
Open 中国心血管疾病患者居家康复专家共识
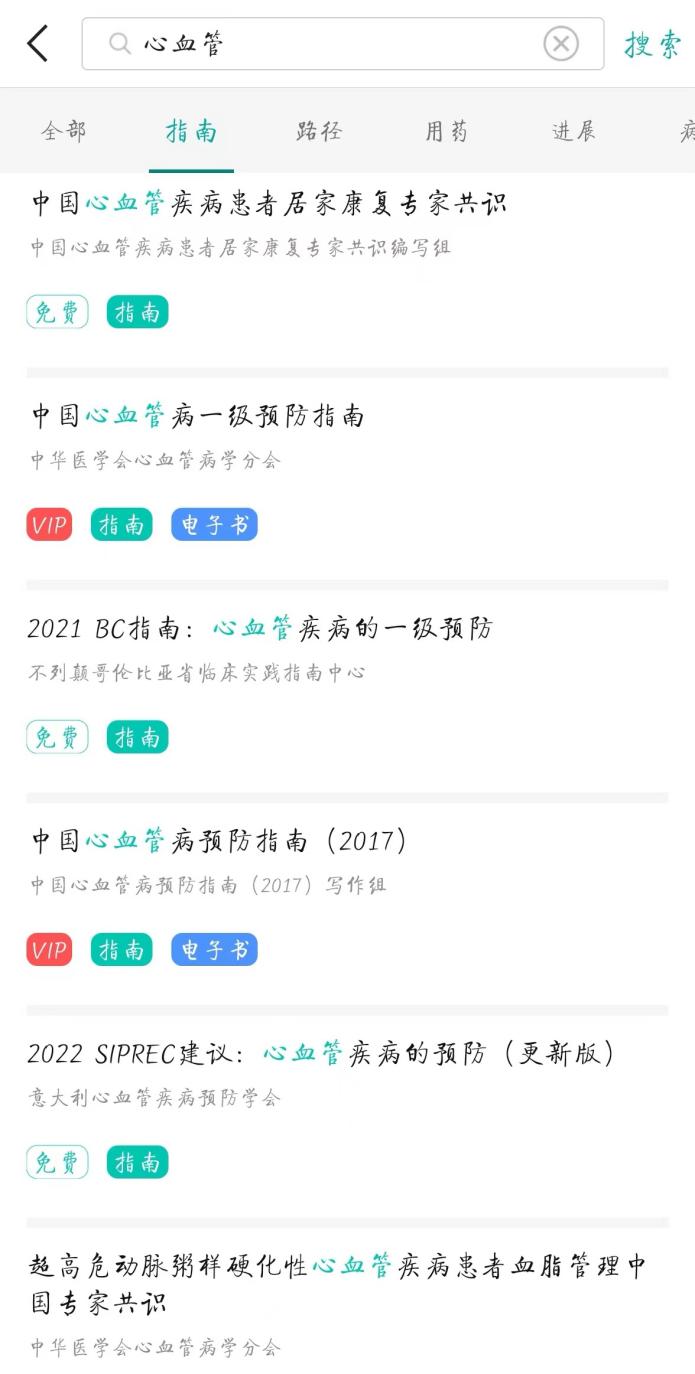(269, 204)
